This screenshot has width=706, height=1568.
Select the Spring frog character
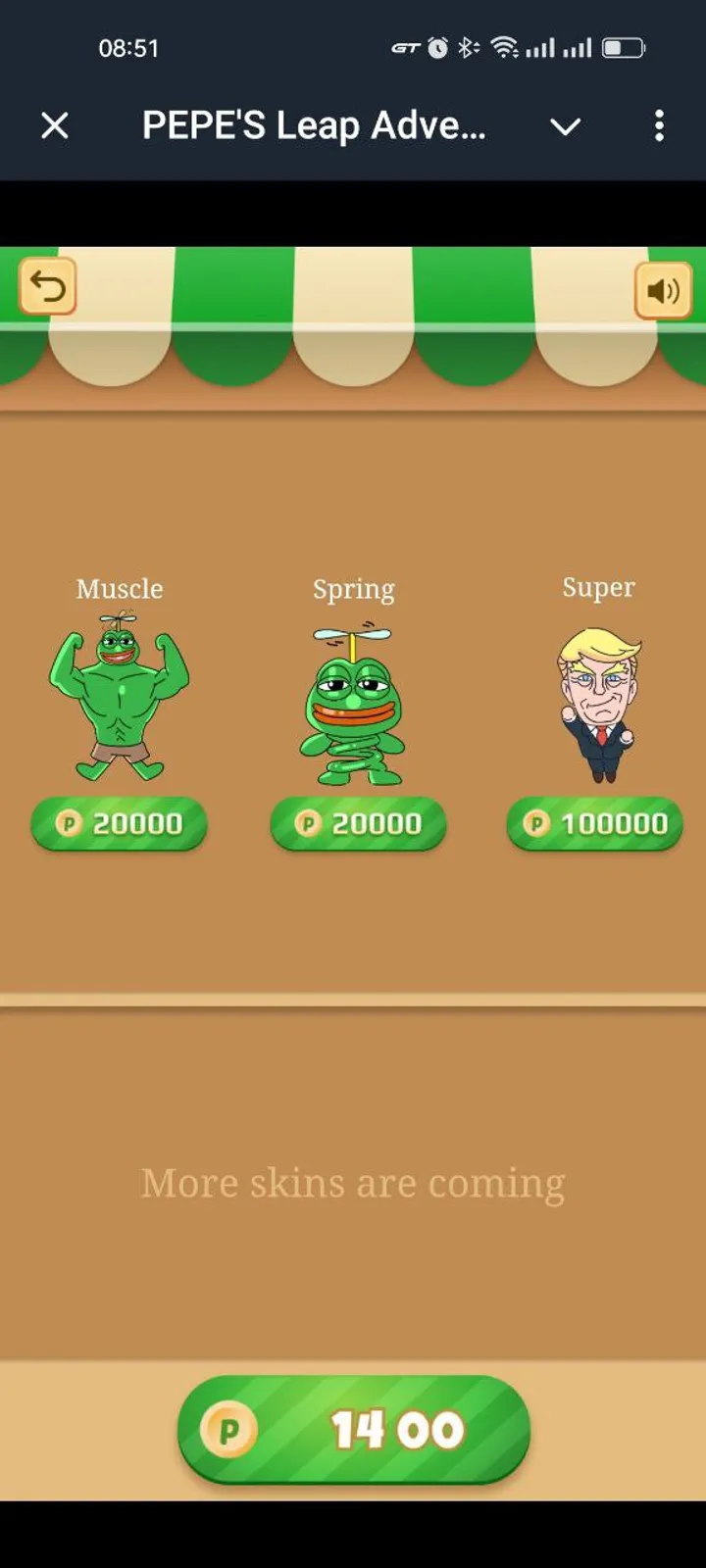click(353, 706)
